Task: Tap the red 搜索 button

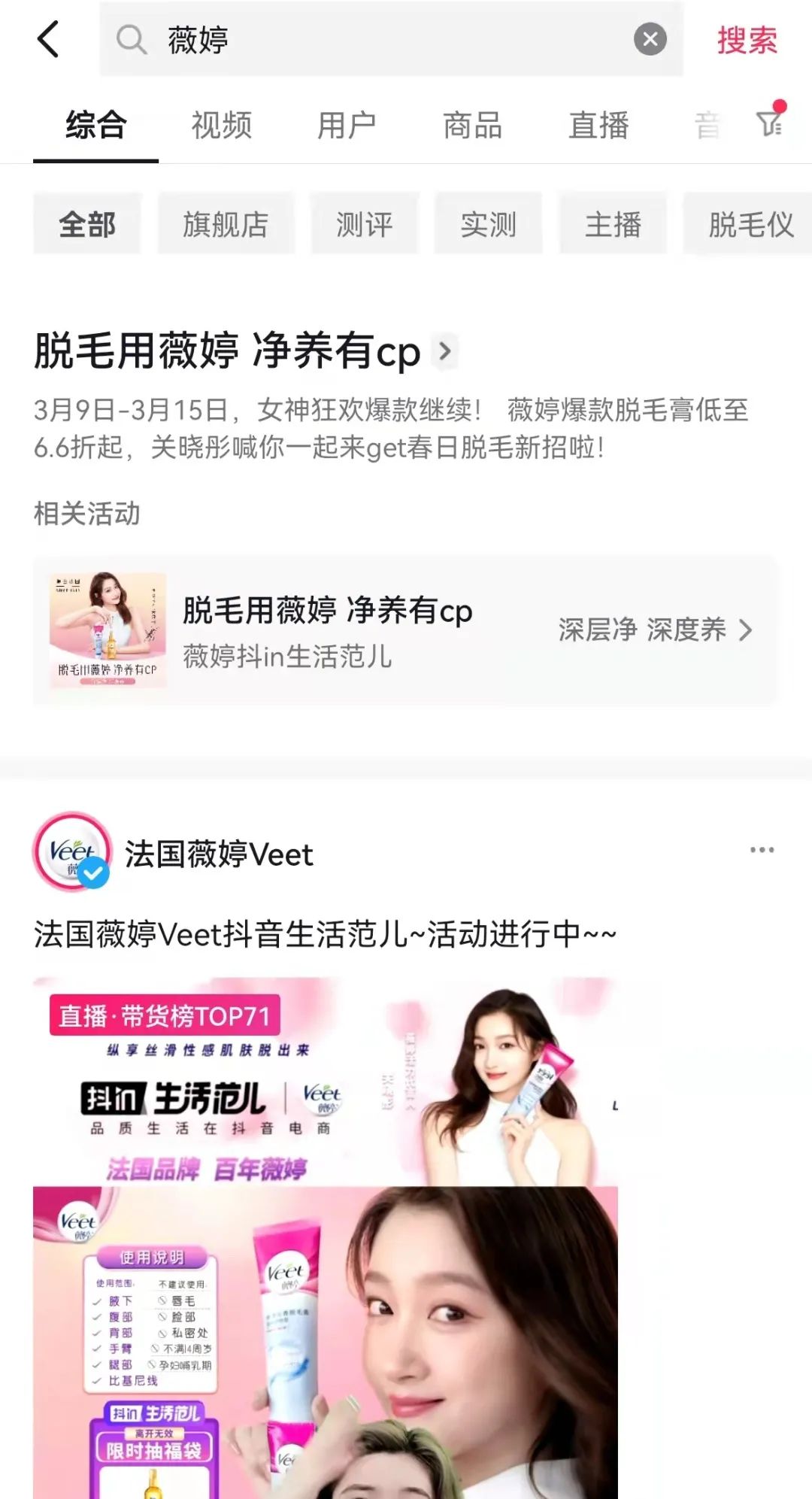Action: pos(747,40)
